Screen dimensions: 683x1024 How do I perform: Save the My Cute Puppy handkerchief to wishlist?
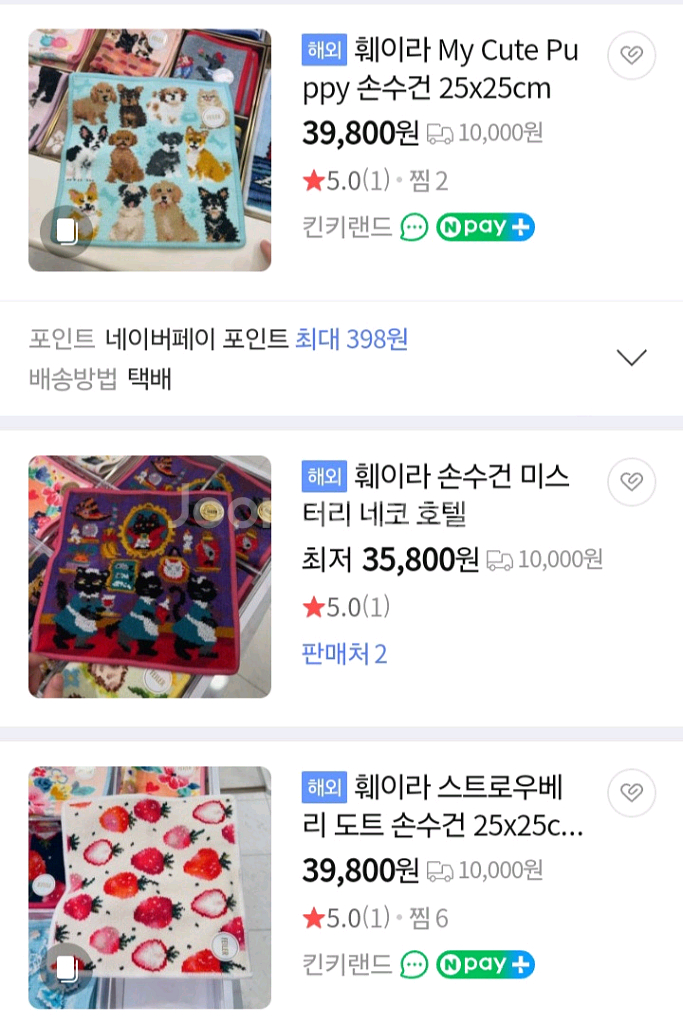(631, 56)
